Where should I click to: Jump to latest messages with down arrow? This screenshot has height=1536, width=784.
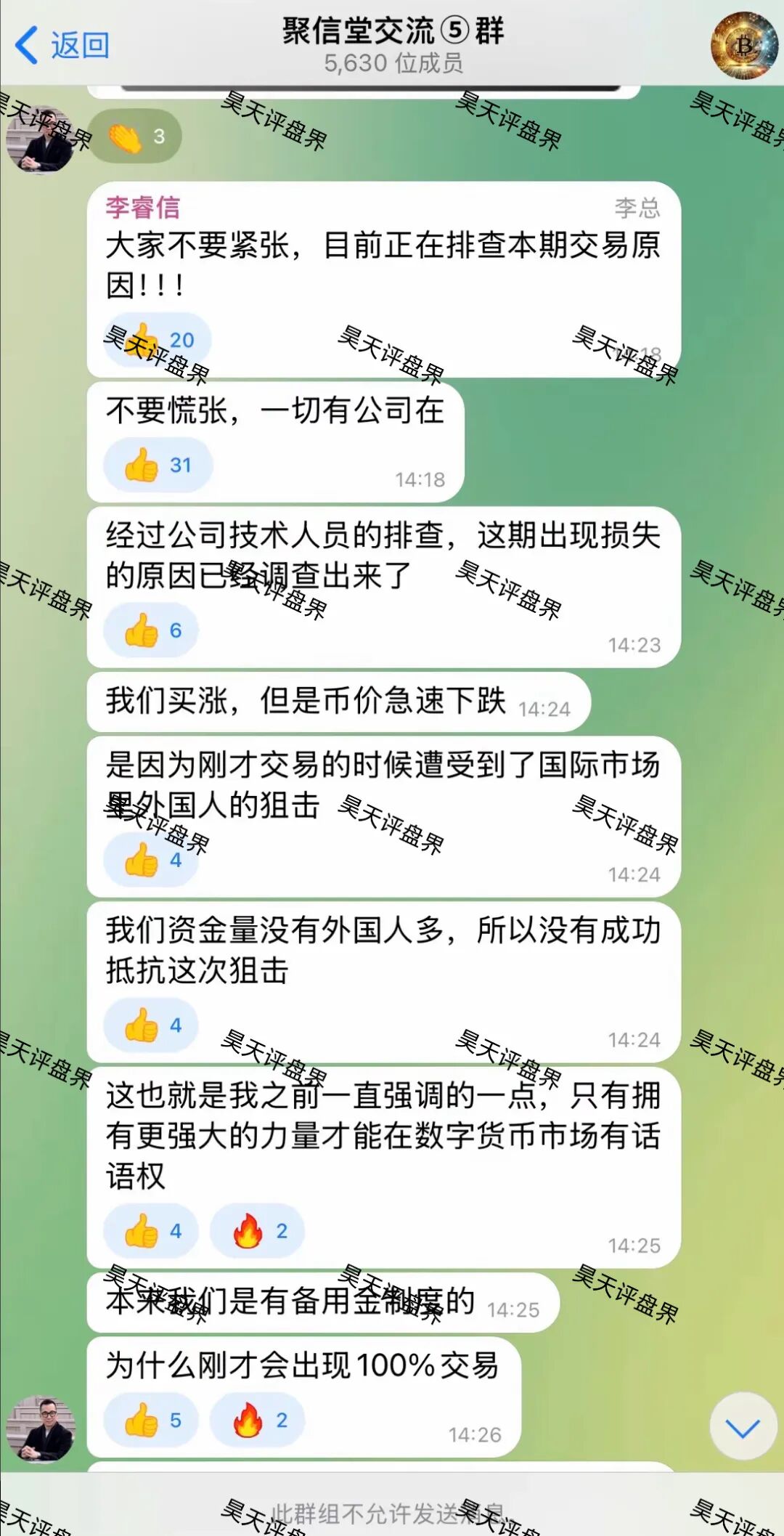pos(743,1427)
